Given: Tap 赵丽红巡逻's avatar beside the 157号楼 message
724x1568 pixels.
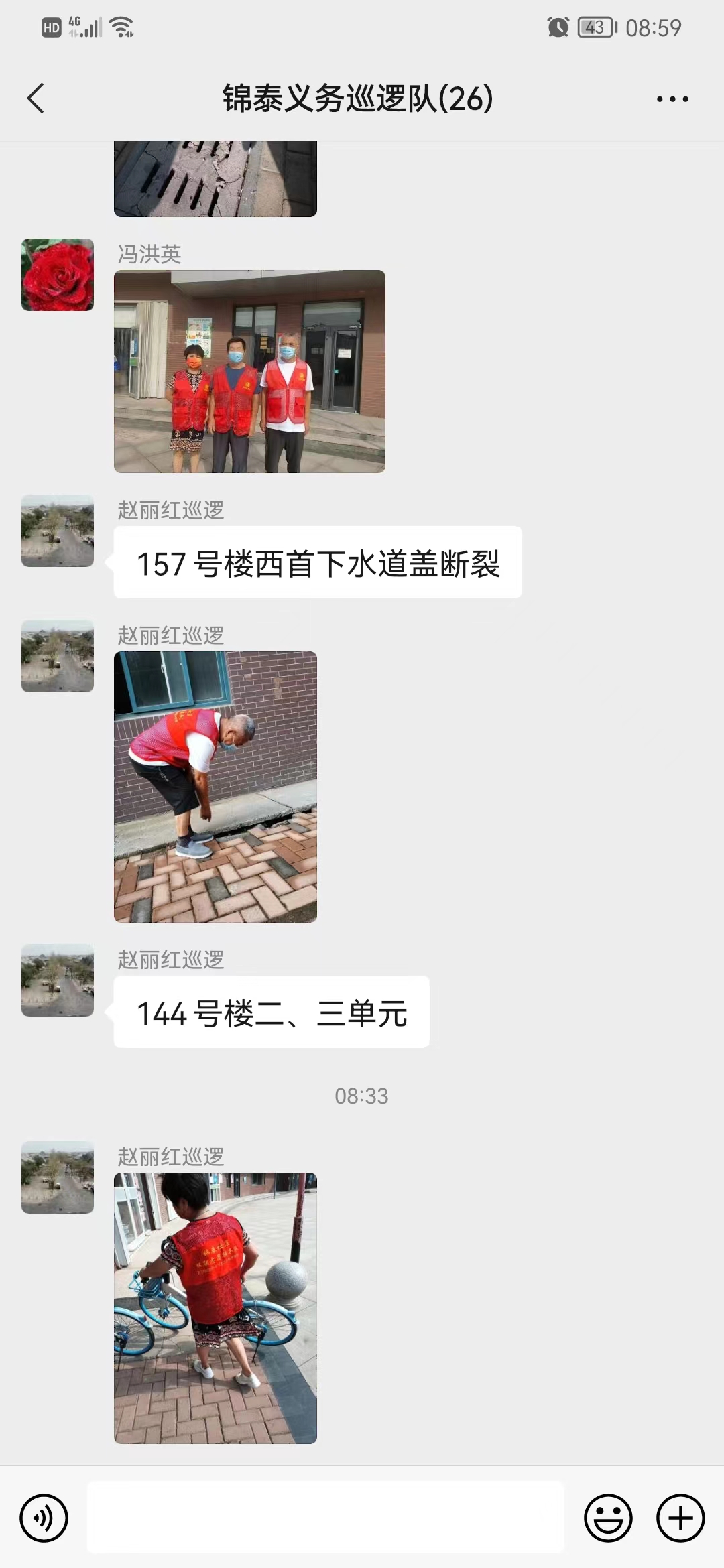Looking at the screenshot, I should (x=58, y=531).
